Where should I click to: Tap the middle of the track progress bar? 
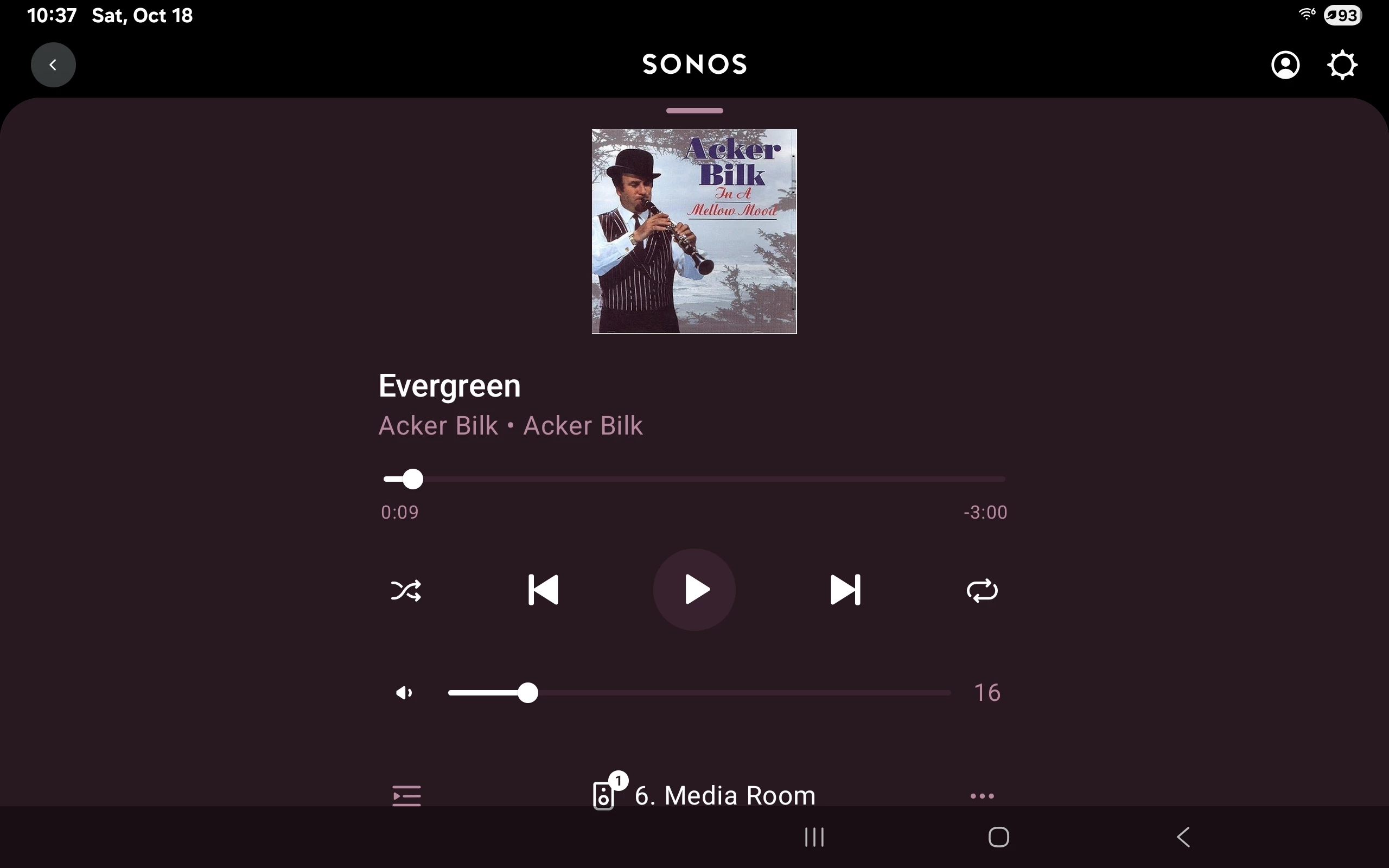(x=694, y=479)
